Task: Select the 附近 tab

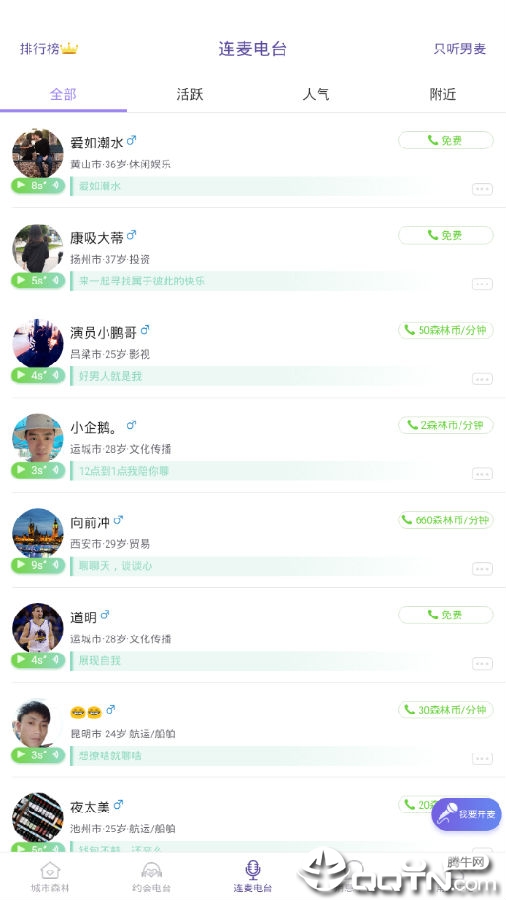Action: tap(443, 94)
